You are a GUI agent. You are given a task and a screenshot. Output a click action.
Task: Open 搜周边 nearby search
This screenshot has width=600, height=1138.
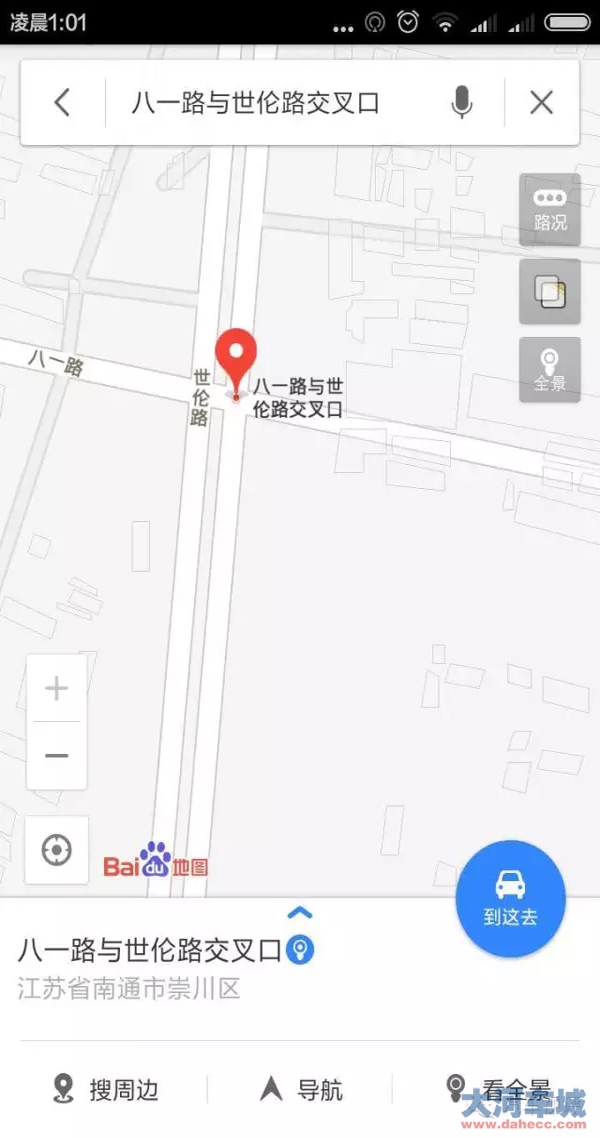[x=105, y=1089]
